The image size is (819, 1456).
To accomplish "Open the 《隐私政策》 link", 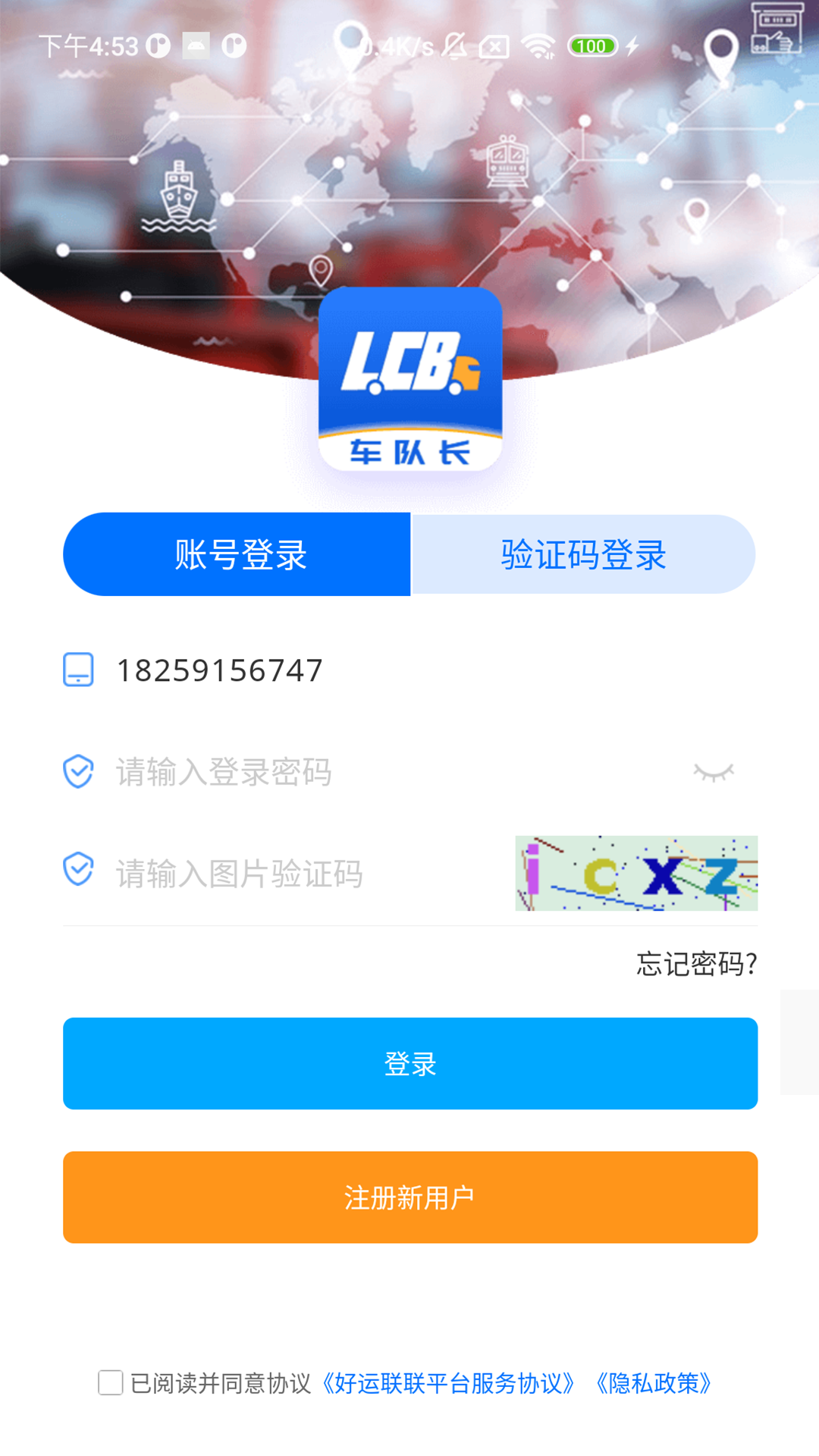I will tap(653, 1383).
